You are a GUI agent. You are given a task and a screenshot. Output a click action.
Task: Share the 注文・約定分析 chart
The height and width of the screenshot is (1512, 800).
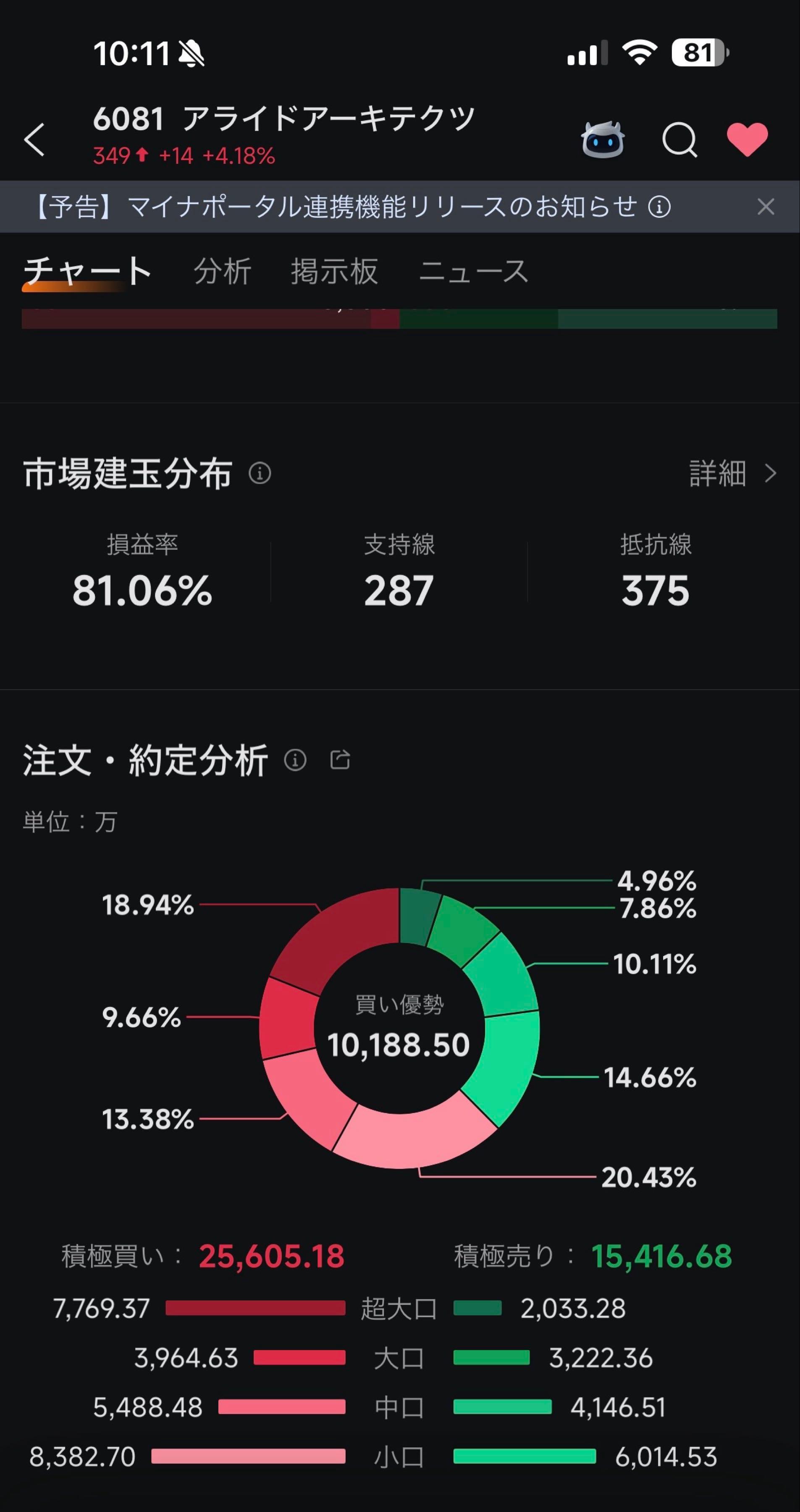click(340, 760)
